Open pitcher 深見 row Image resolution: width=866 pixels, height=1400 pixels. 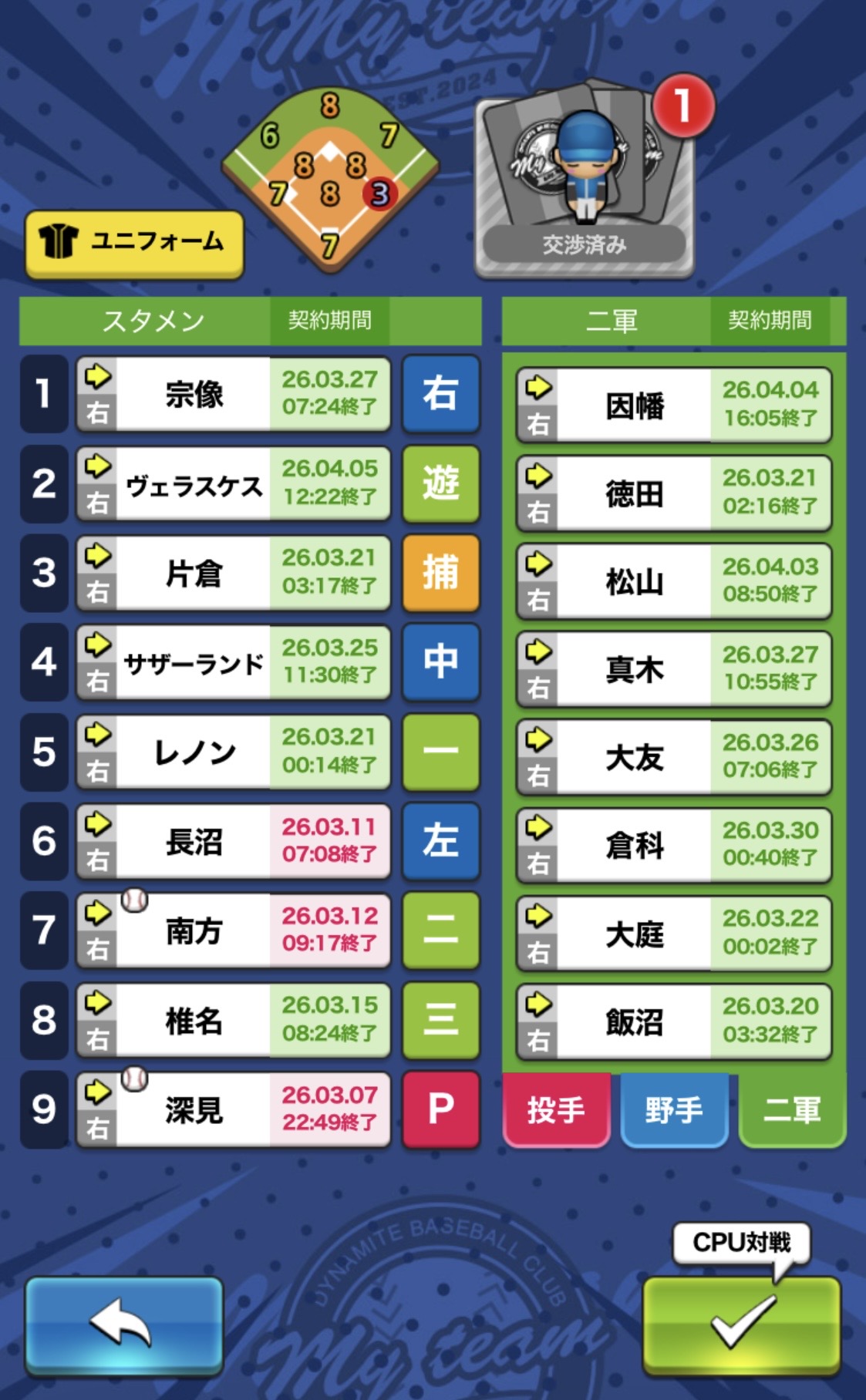coord(233,1109)
